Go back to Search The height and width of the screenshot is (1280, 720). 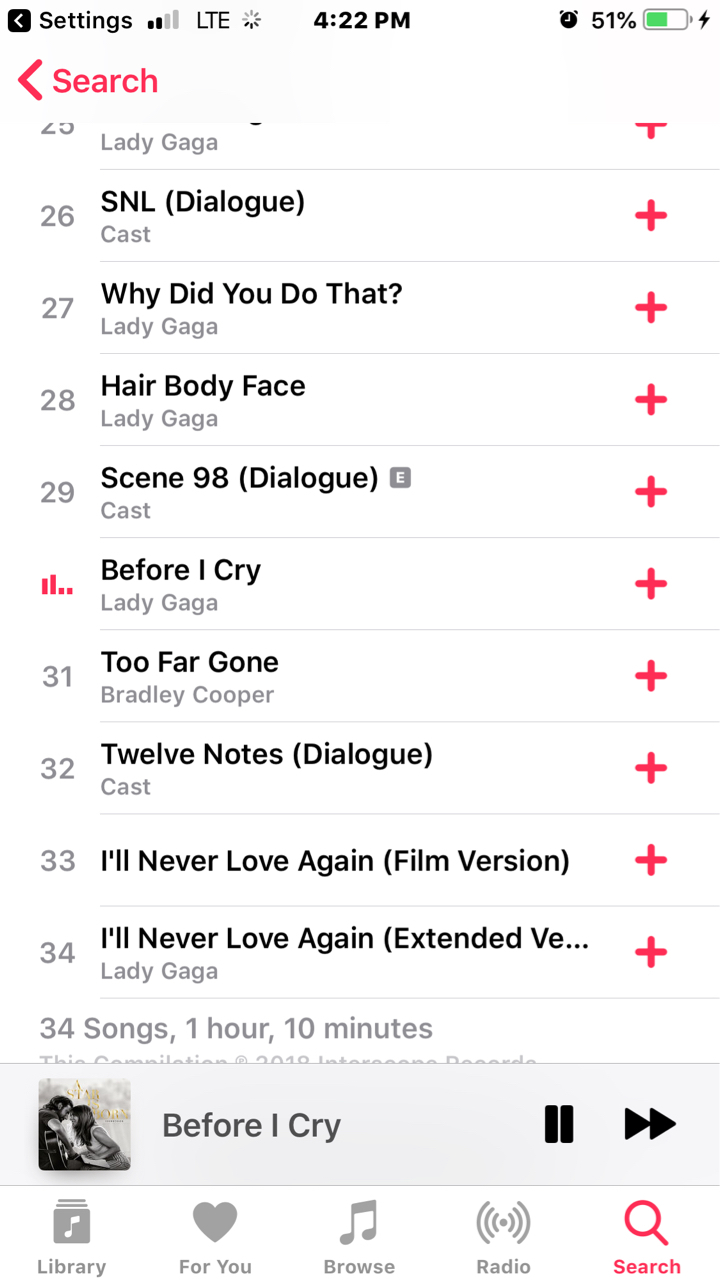88,81
